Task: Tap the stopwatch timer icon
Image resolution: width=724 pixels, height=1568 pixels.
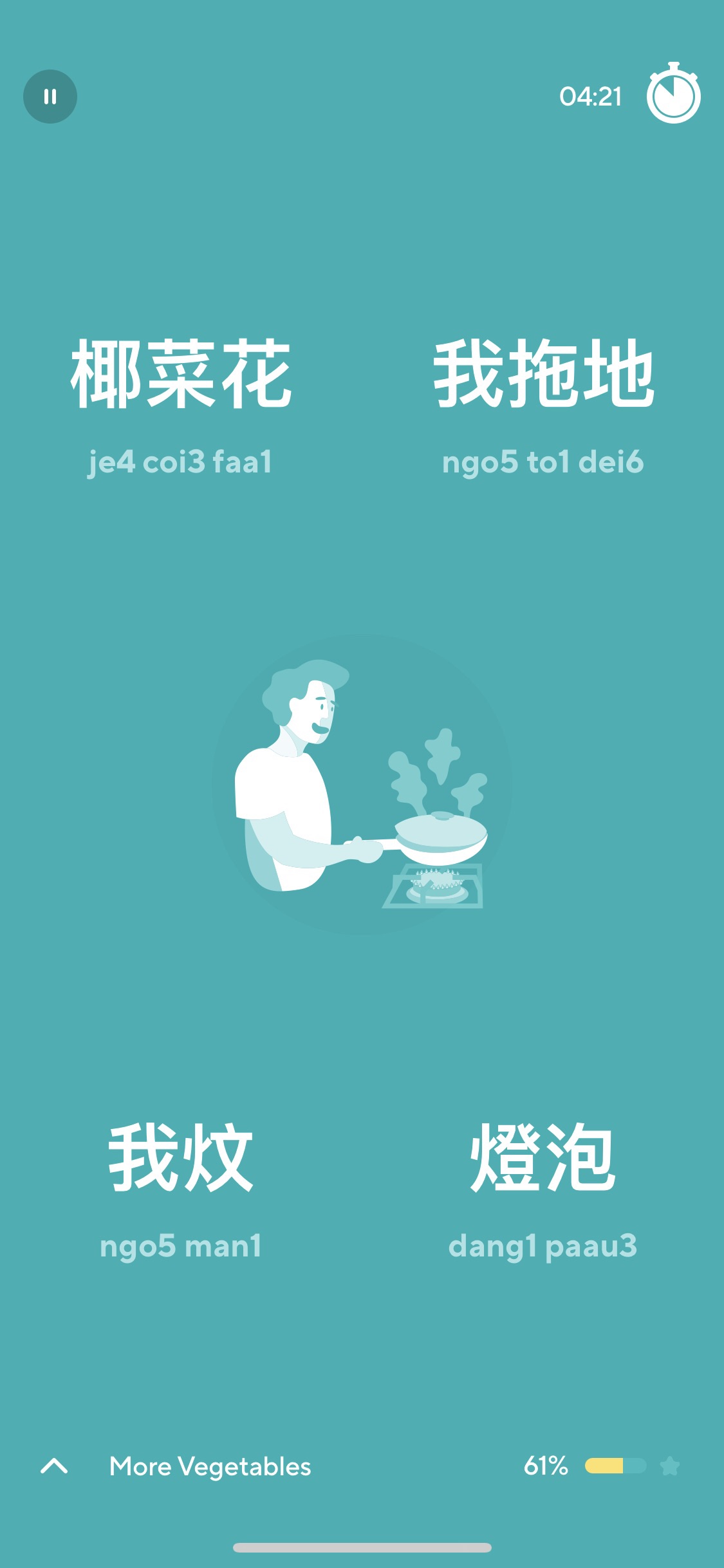Action: (673, 94)
